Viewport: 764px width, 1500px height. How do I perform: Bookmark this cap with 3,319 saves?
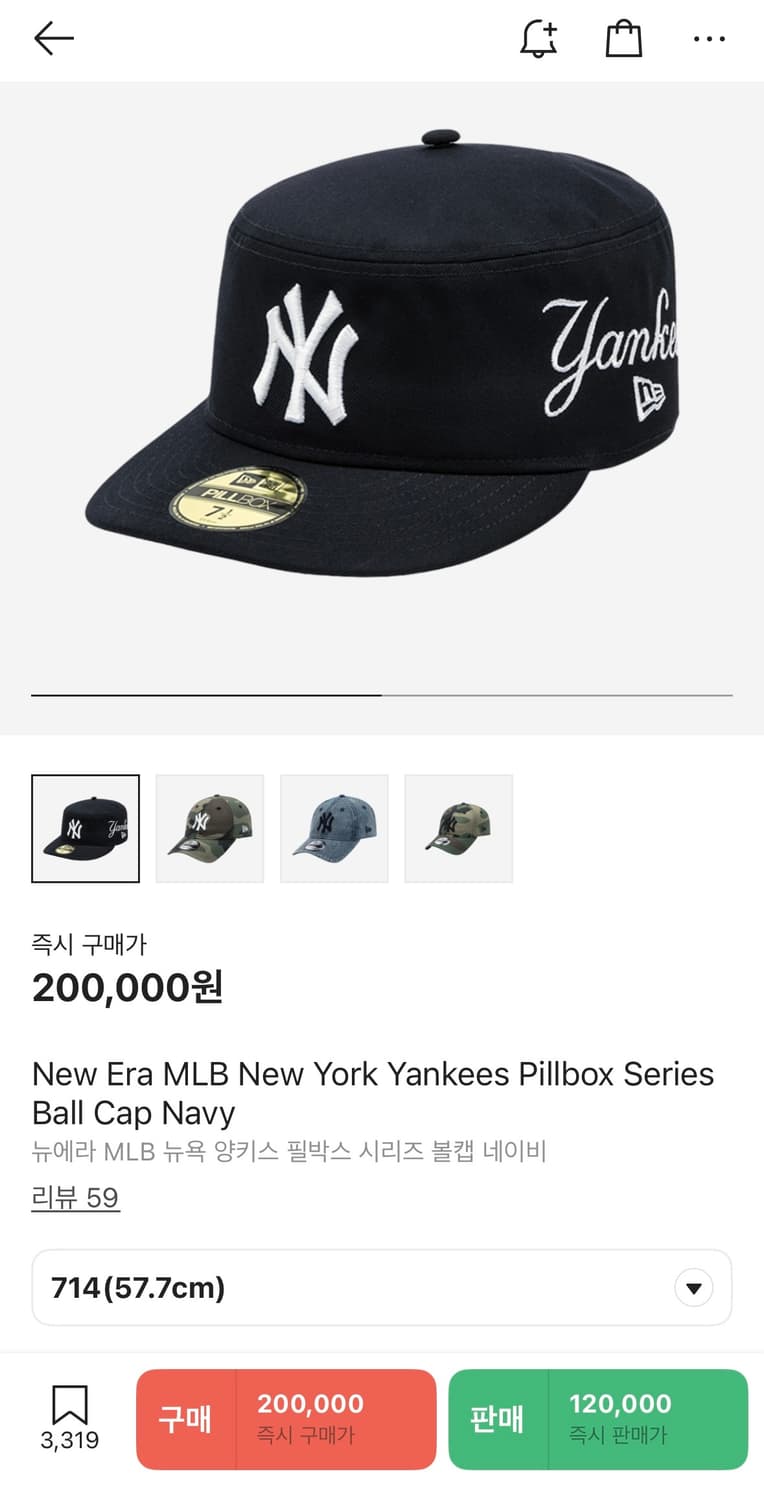tap(70, 1417)
